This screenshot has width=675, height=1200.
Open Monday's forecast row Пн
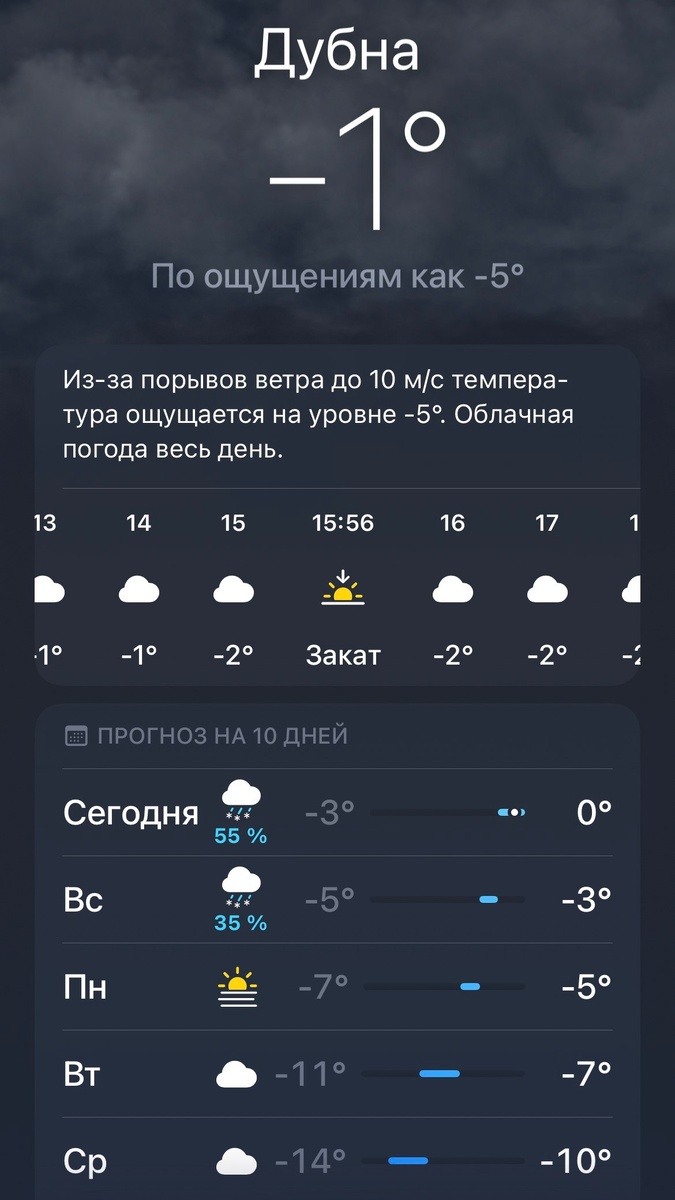(x=337, y=987)
